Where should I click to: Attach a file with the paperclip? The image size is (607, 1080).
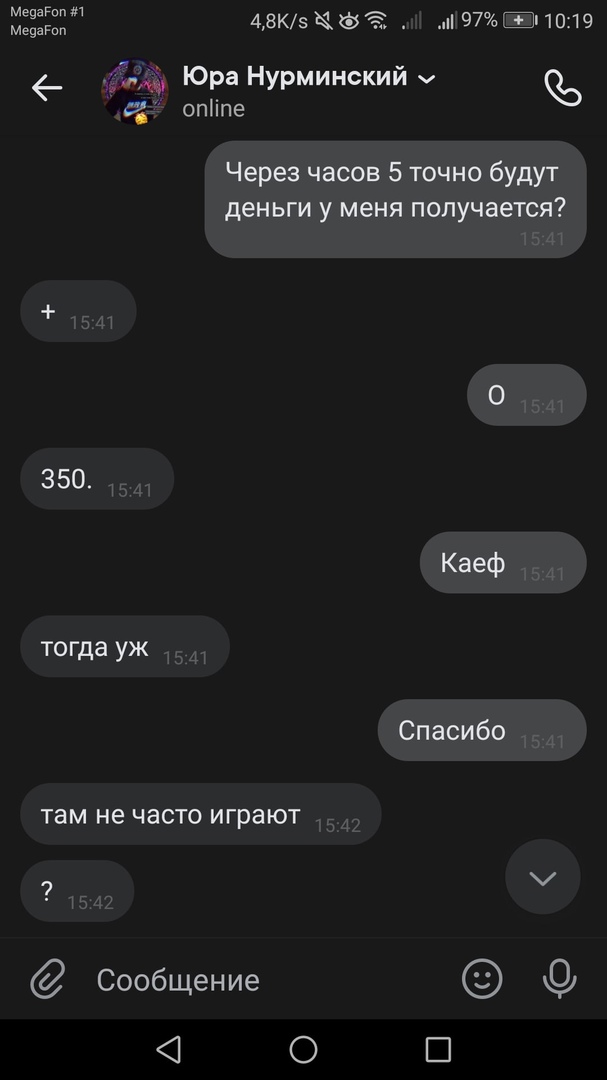47,979
